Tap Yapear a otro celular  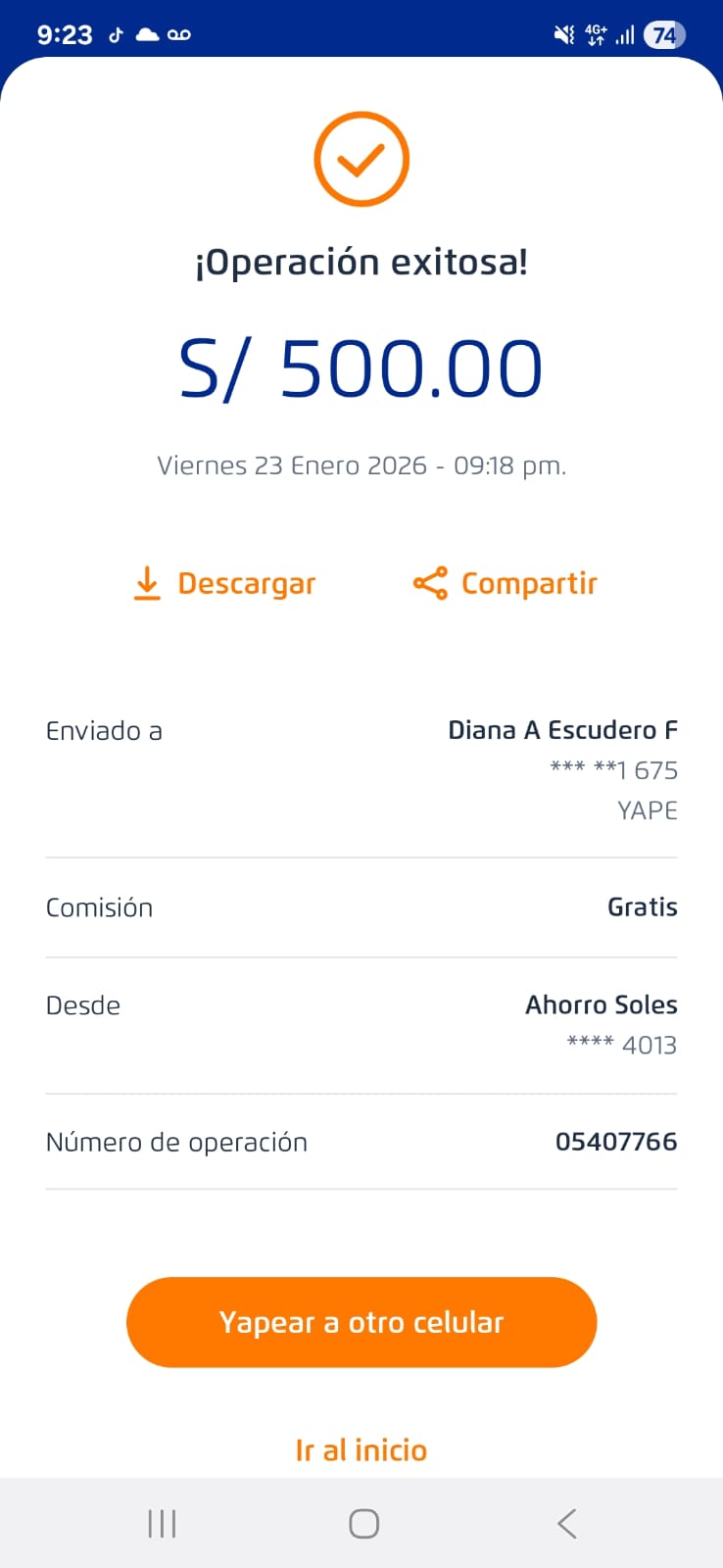361,1322
